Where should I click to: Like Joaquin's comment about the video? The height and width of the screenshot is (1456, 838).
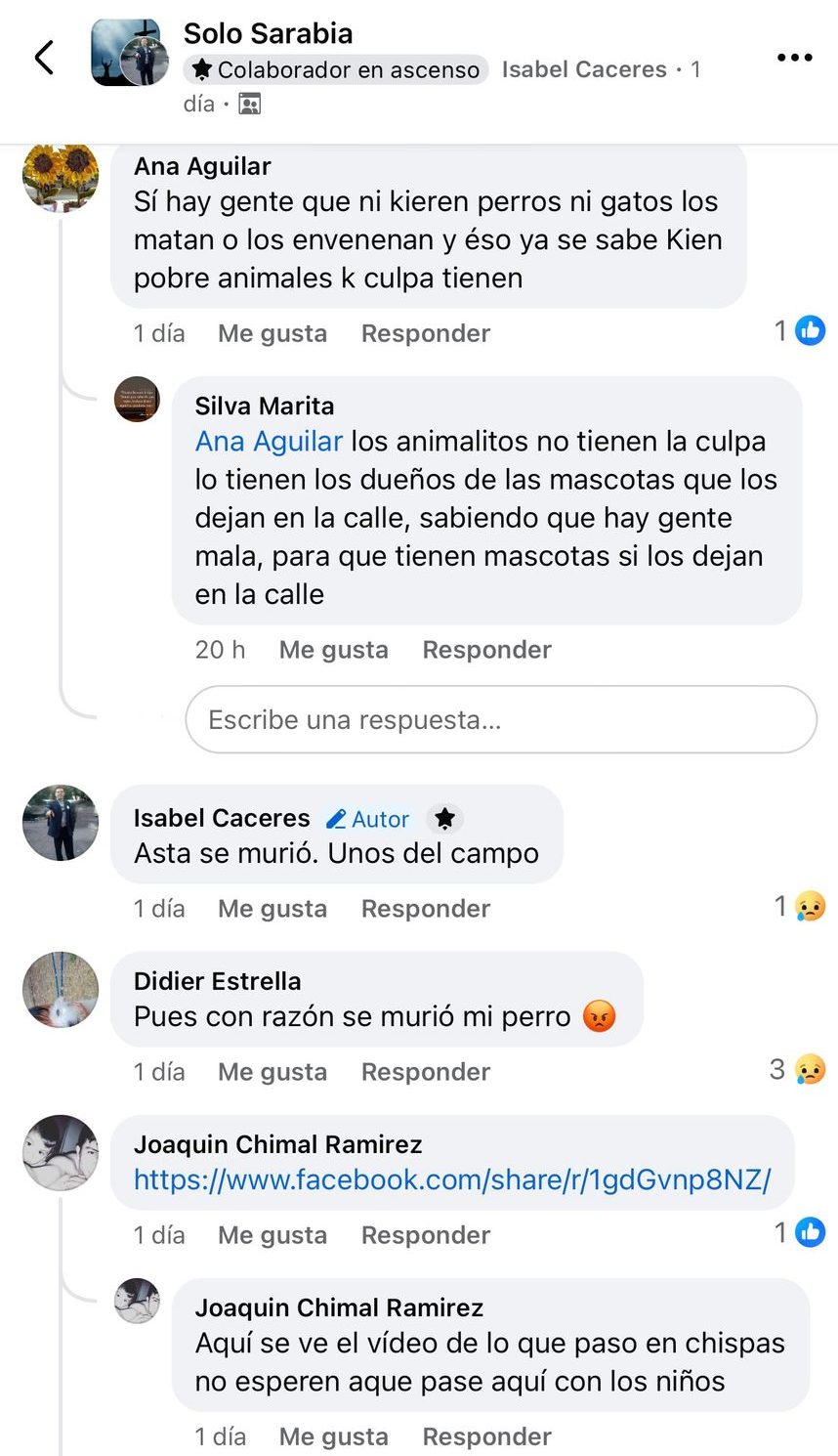(333, 1436)
